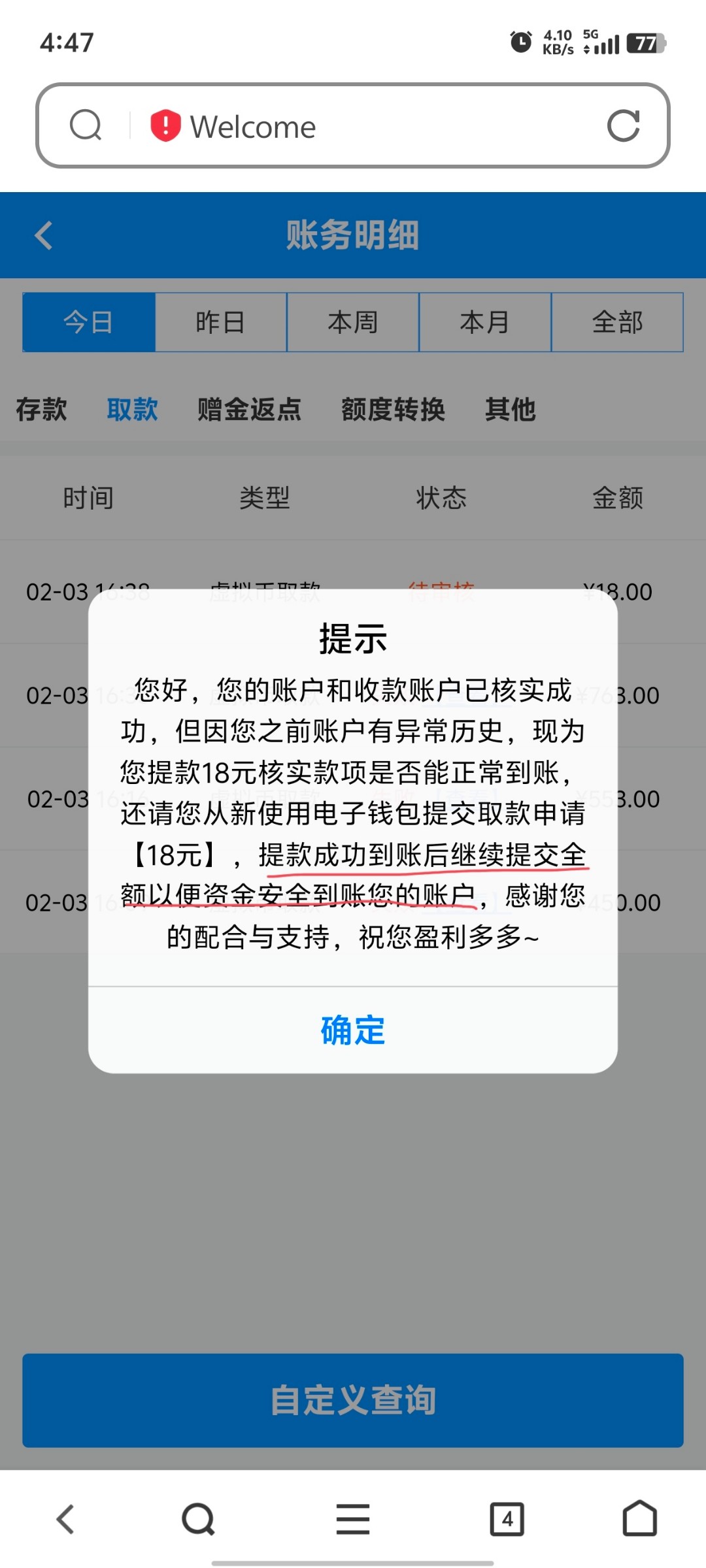Image resolution: width=706 pixels, height=1568 pixels.
Task: Open the browser menu icon
Action: [x=353, y=1519]
